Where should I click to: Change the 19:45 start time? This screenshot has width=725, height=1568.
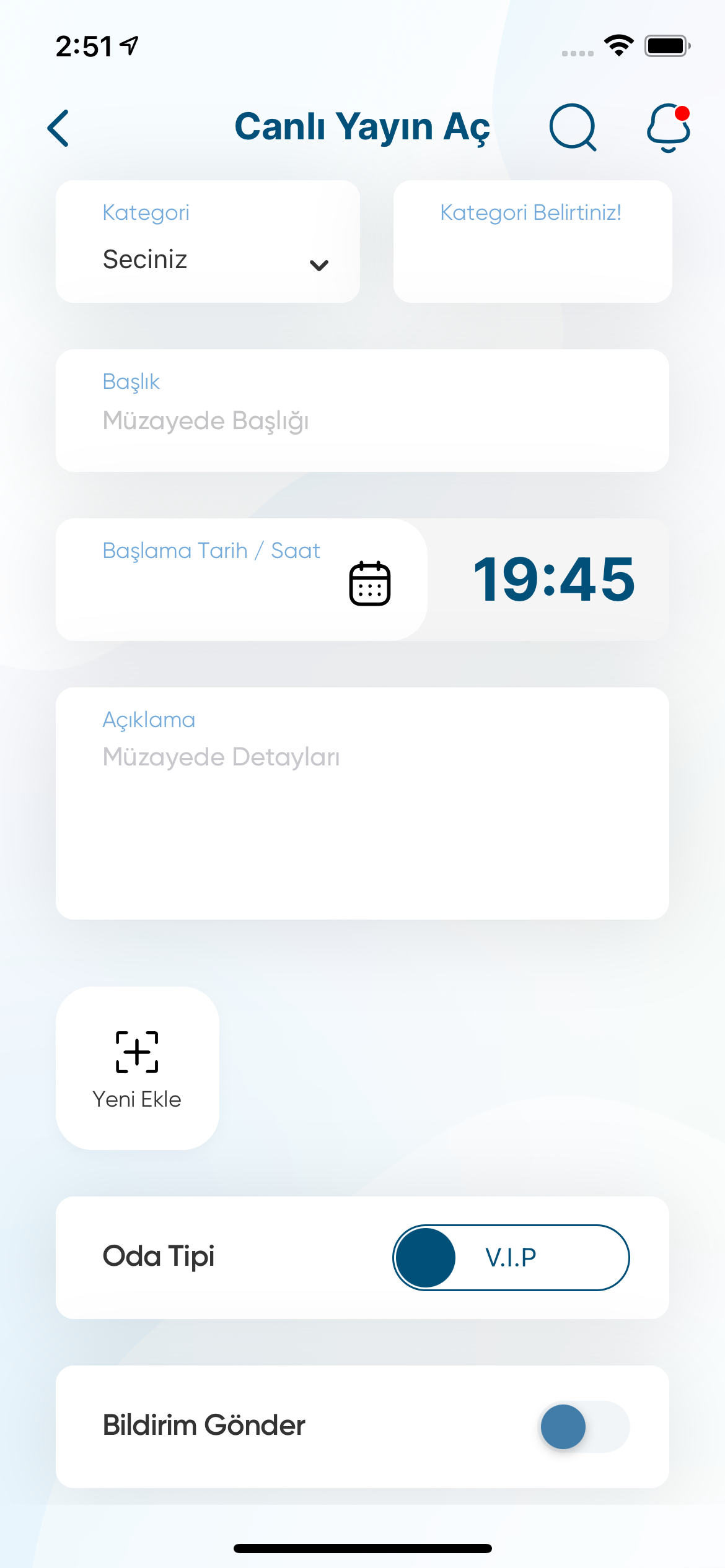pyautogui.click(x=553, y=580)
